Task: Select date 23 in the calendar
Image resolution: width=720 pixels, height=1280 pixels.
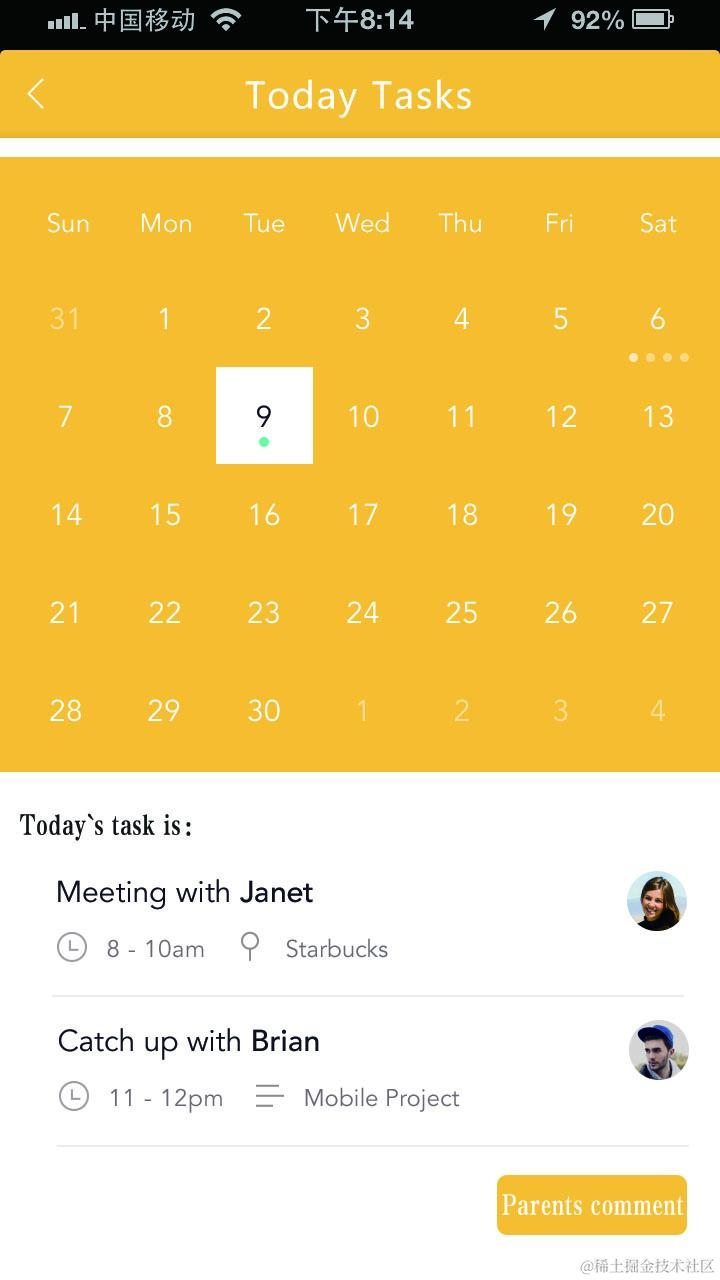Action: tap(264, 613)
